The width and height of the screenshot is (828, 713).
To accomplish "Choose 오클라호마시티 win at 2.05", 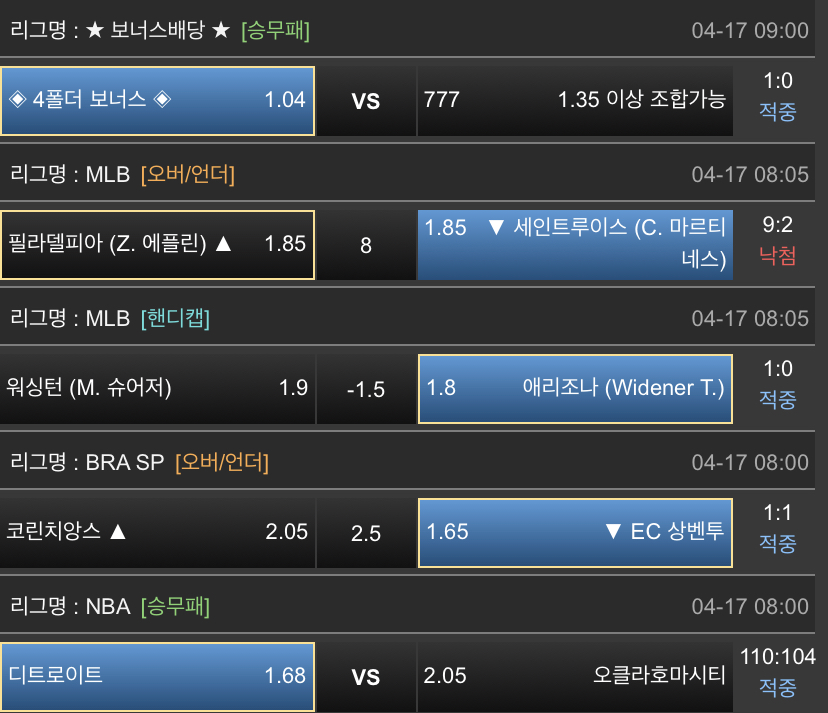I will pyautogui.click(x=575, y=676).
